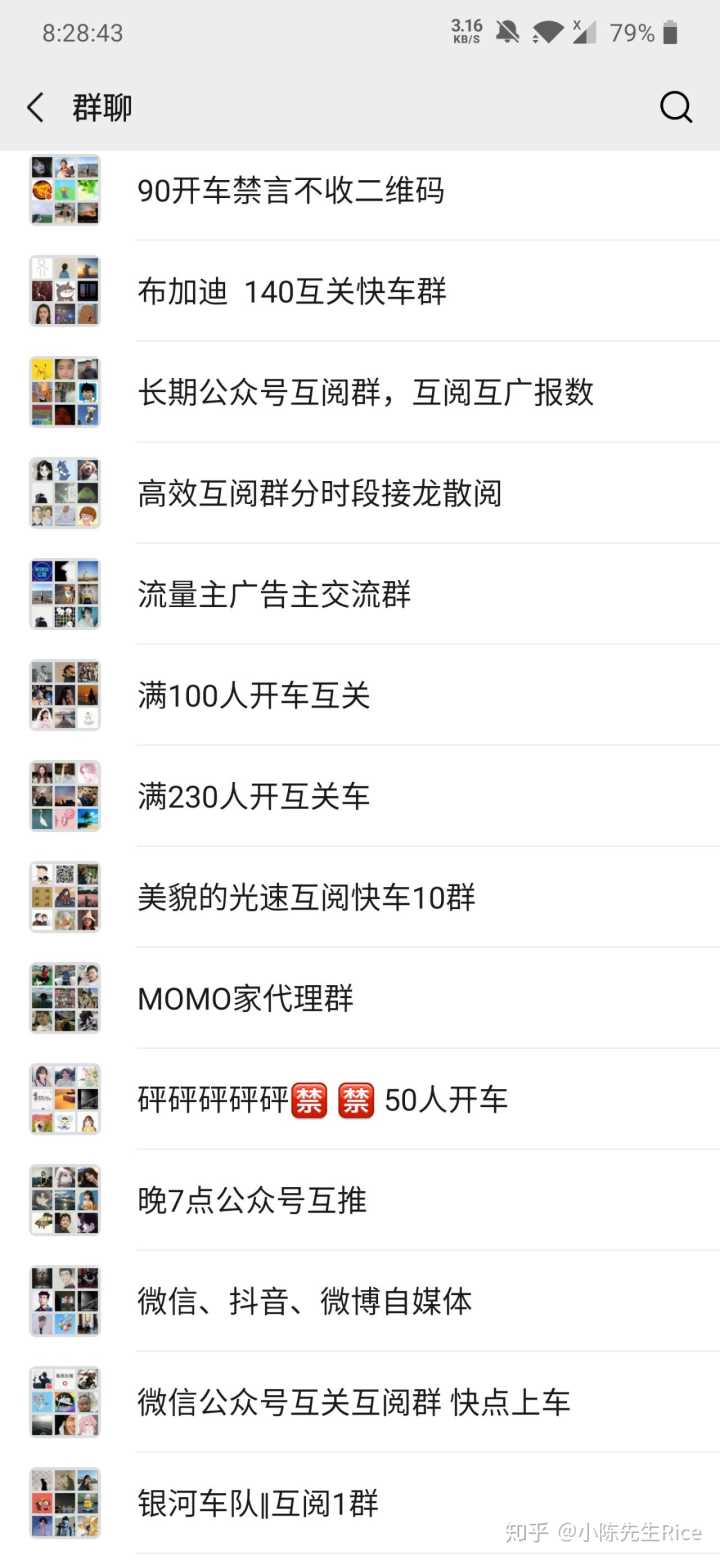Go back from the 群聊 list

[x=36, y=108]
